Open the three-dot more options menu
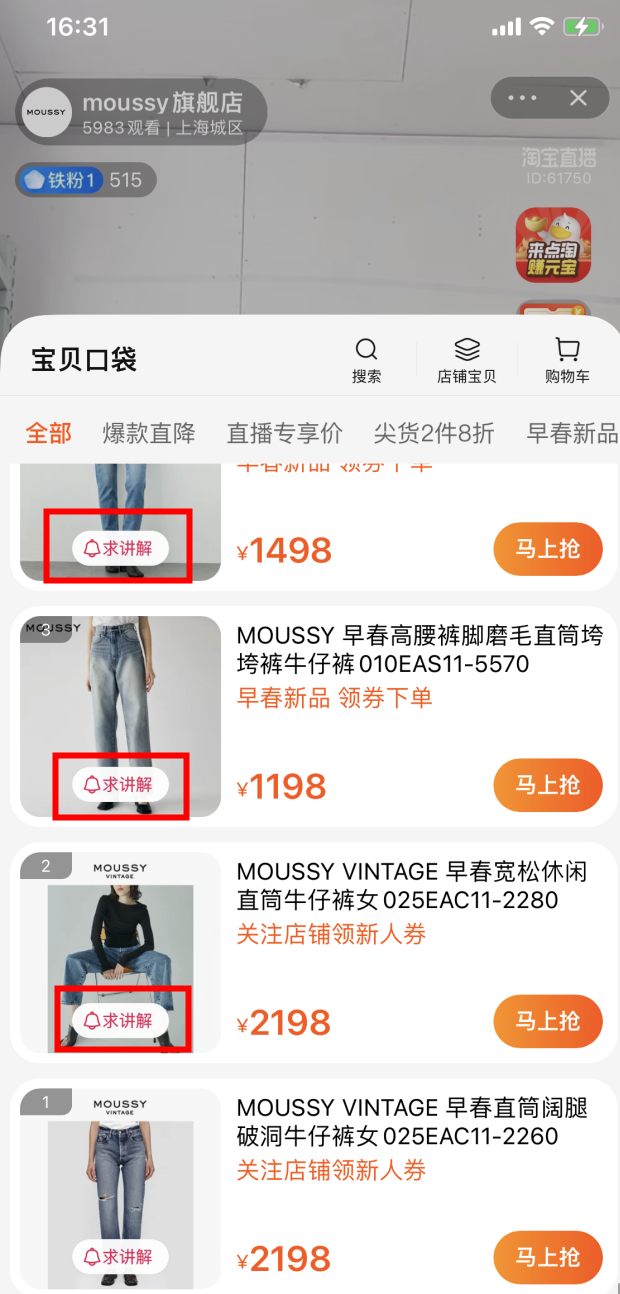The width and height of the screenshot is (620, 1294). tap(523, 98)
